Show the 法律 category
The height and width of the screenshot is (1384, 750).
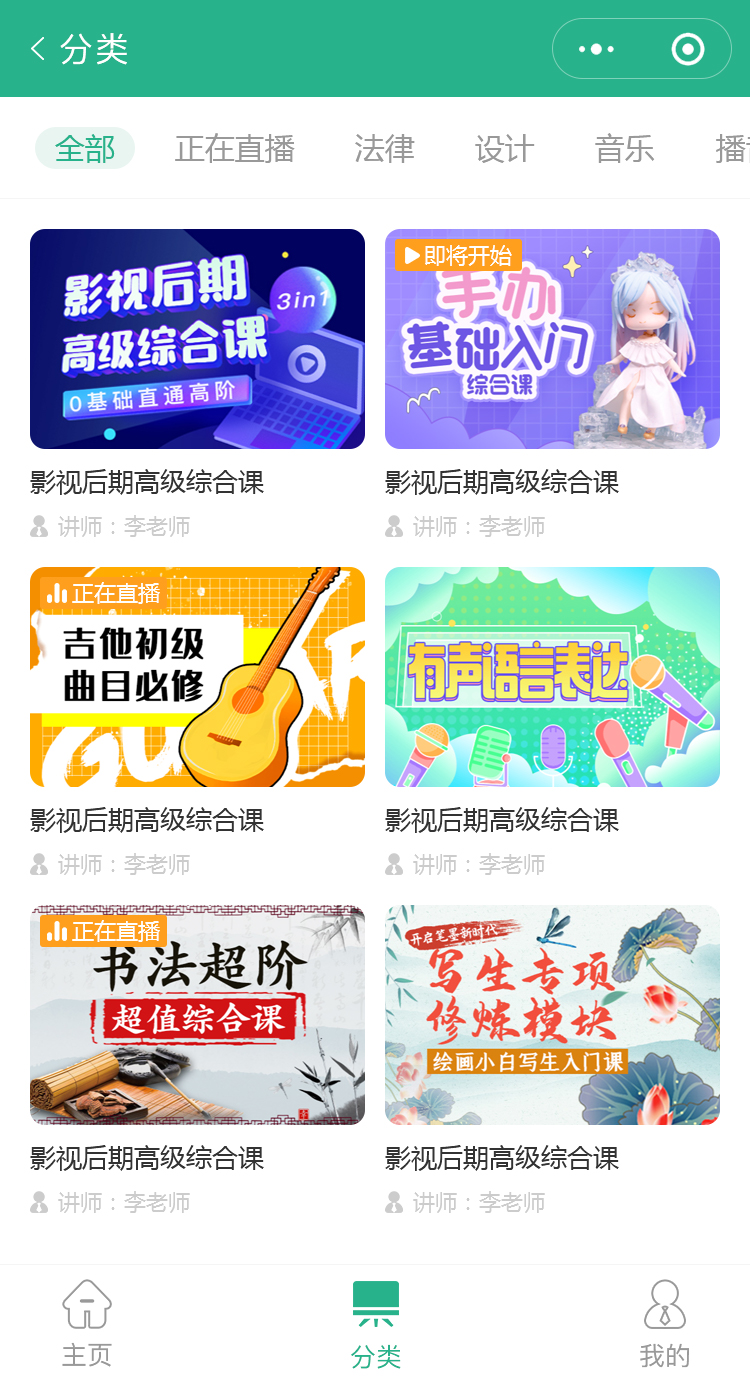pos(384,149)
